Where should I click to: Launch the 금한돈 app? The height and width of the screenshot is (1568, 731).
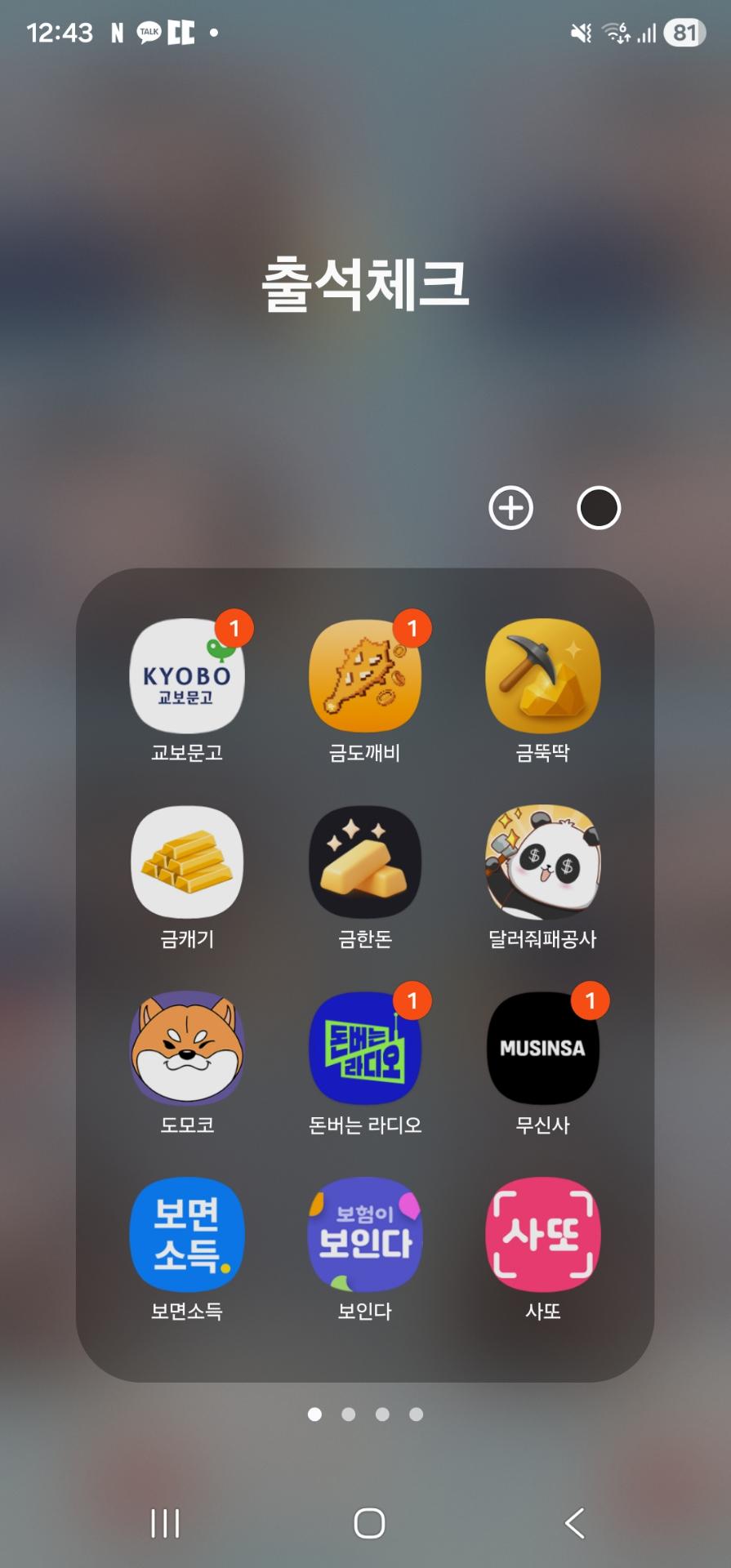click(365, 862)
